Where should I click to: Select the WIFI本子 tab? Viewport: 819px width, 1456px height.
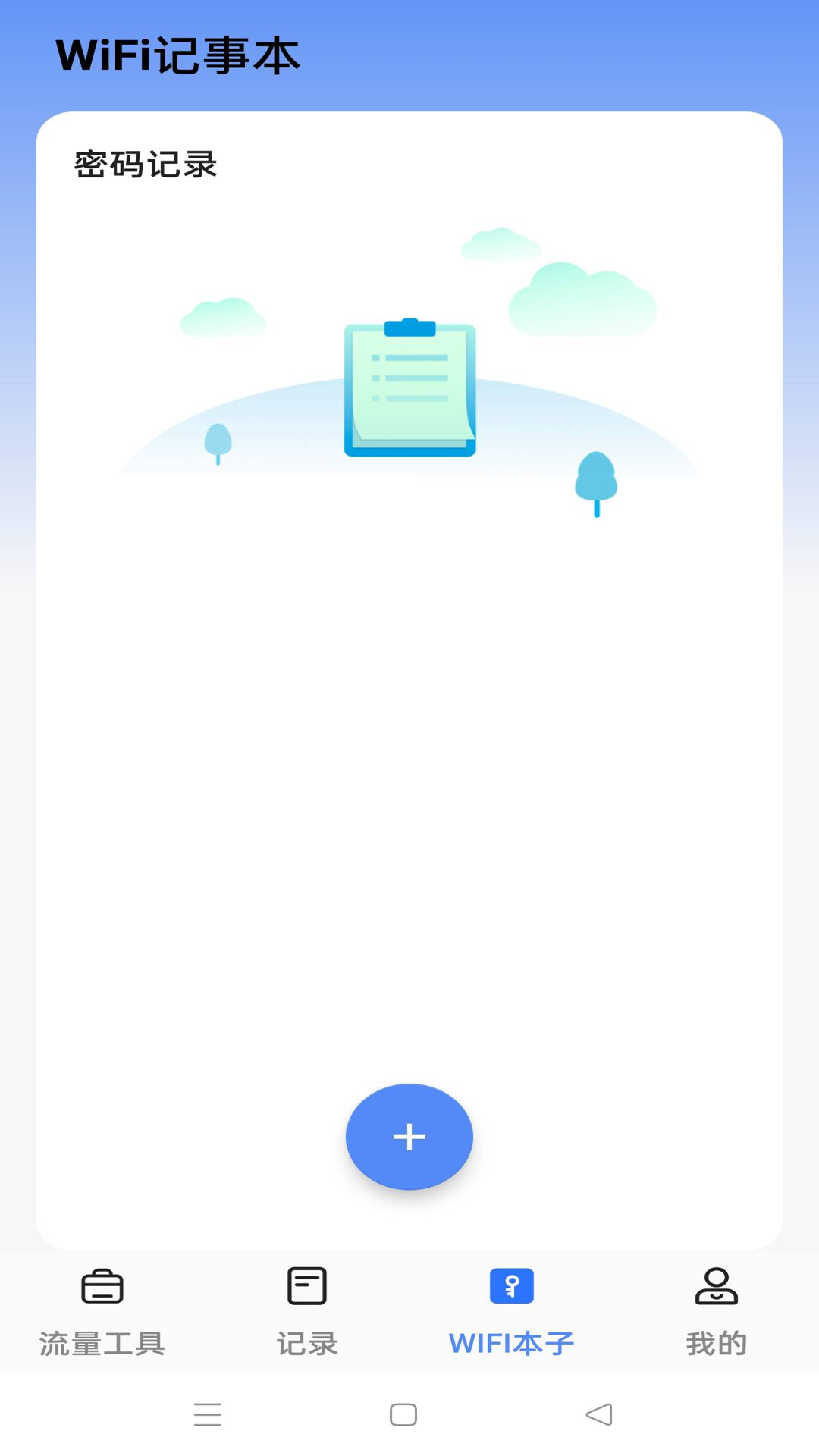click(512, 1312)
